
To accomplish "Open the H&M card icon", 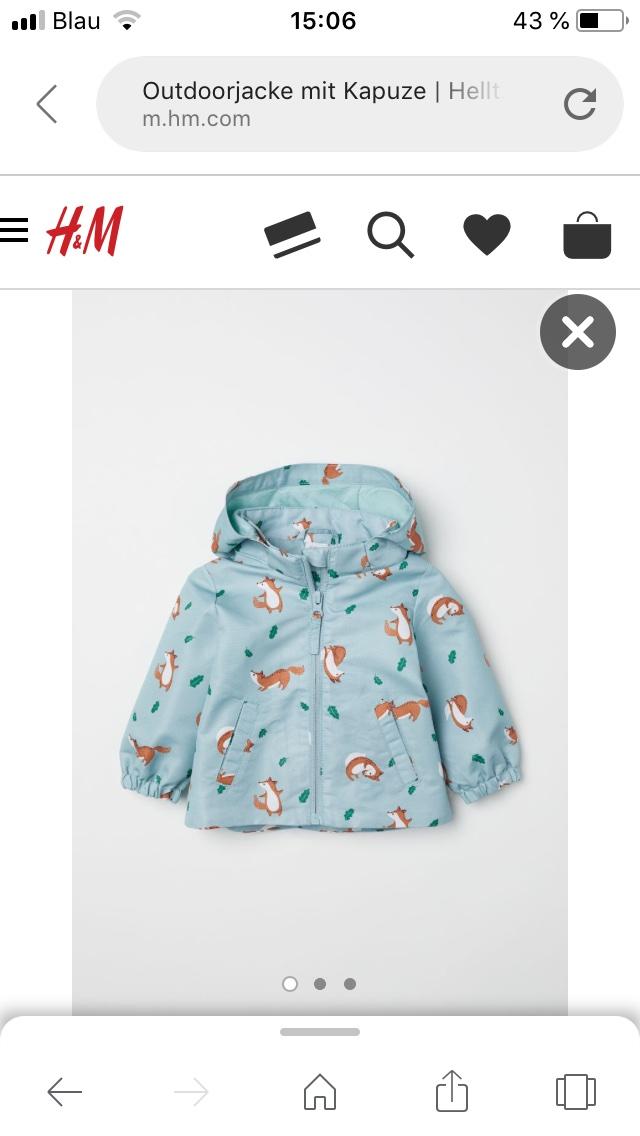I will click(x=292, y=234).
